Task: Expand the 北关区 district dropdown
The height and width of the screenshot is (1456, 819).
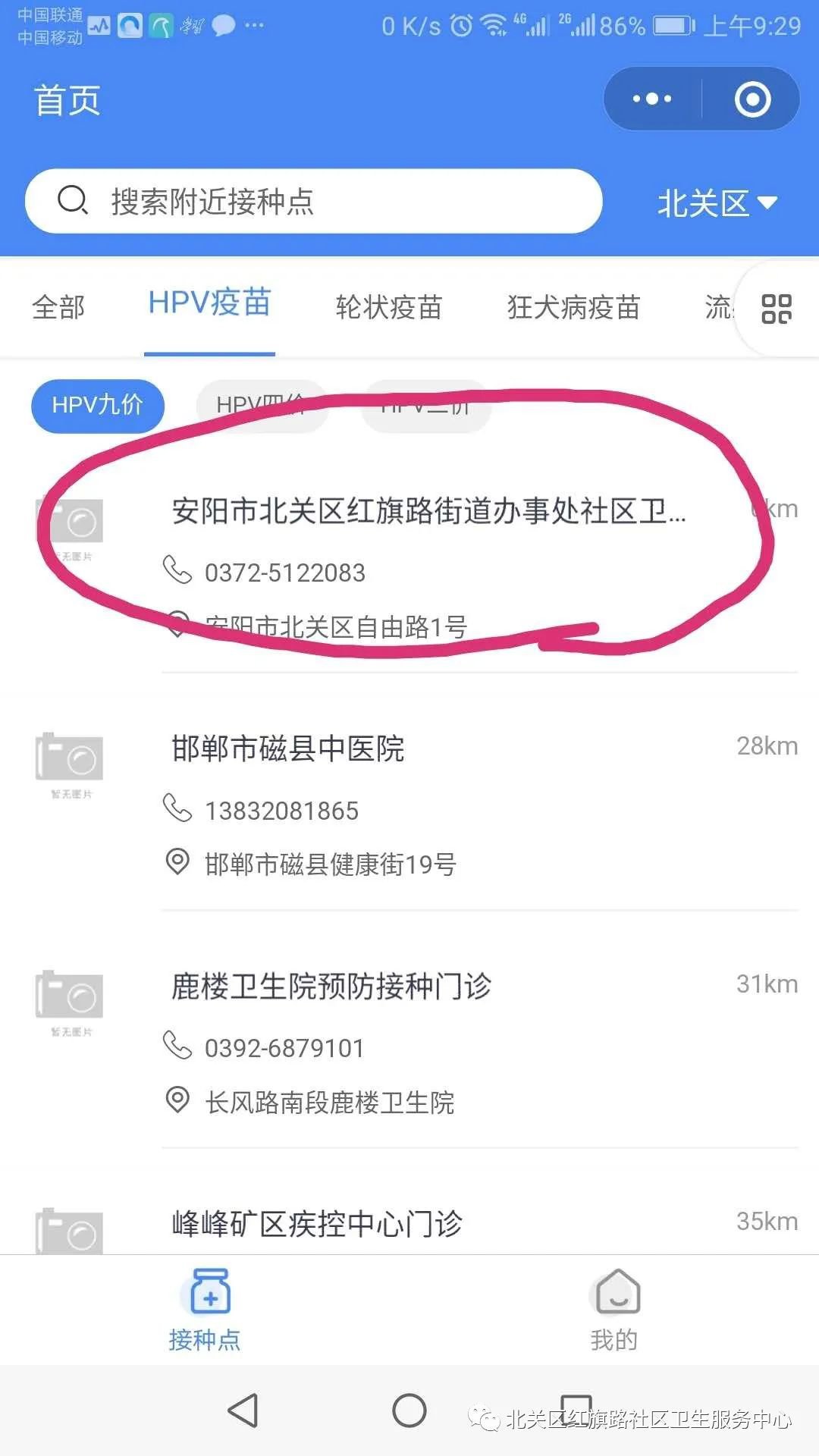Action: tap(716, 203)
